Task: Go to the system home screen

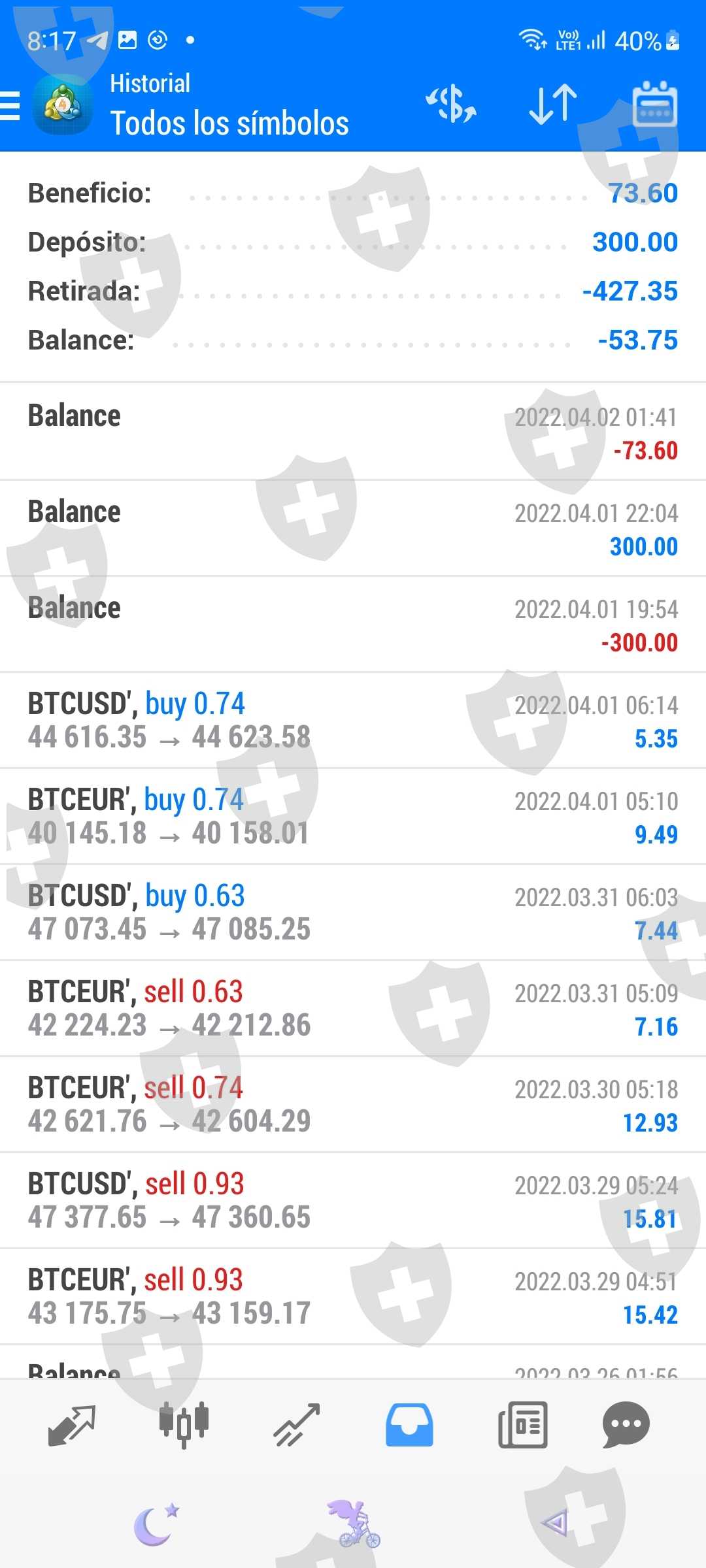Action: point(354,1524)
